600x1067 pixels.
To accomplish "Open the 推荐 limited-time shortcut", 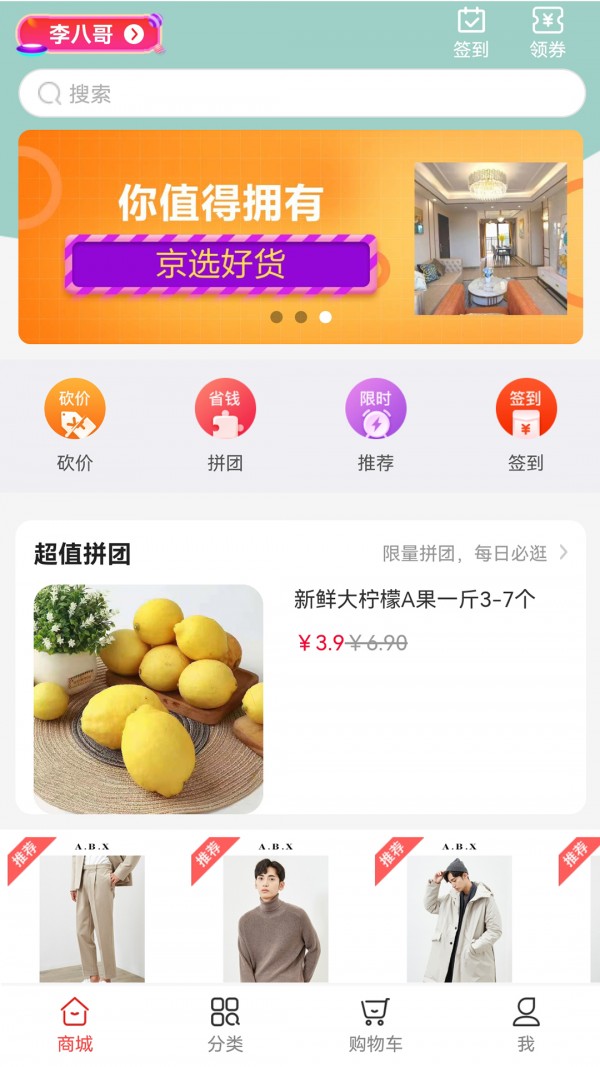I will [375, 424].
